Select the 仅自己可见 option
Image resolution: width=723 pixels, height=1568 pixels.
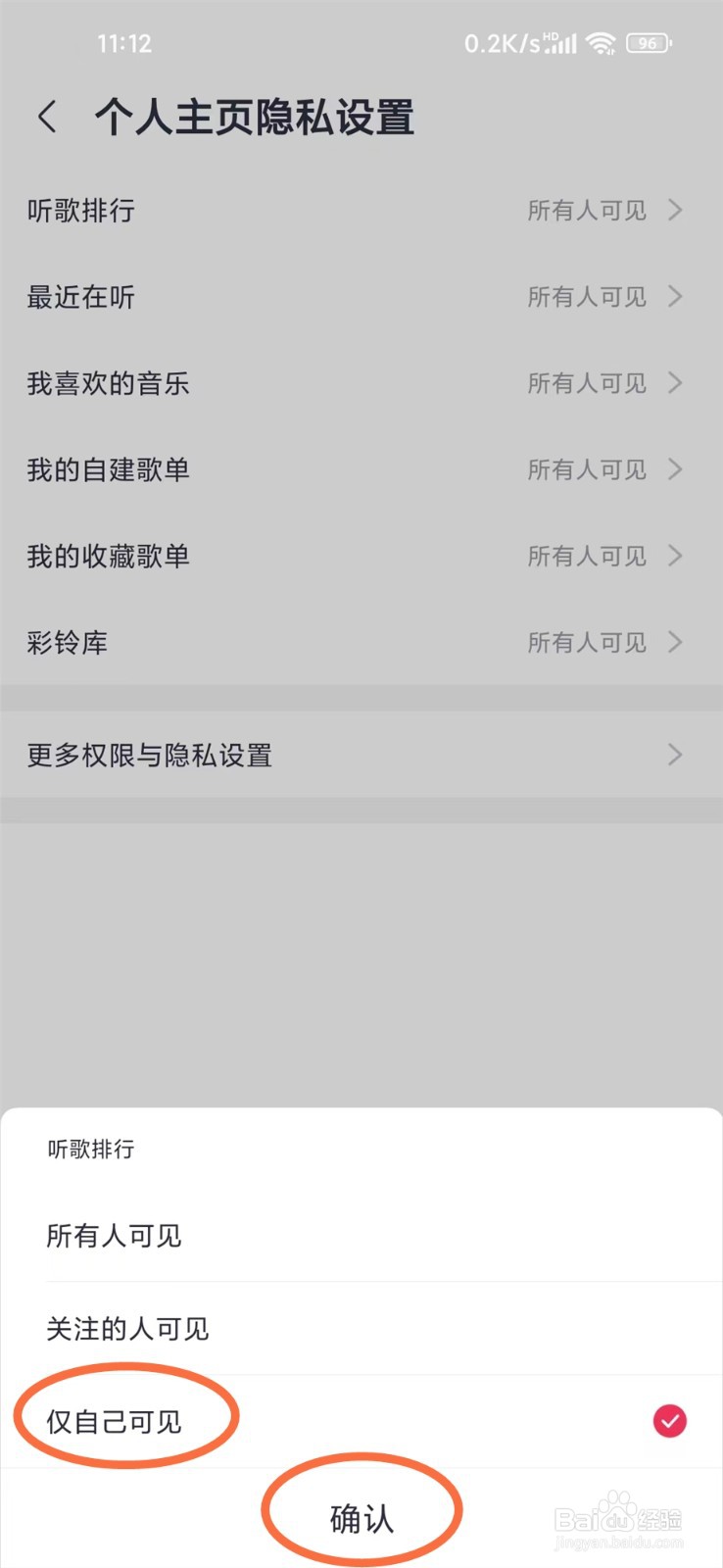pyautogui.click(x=113, y=1421)
